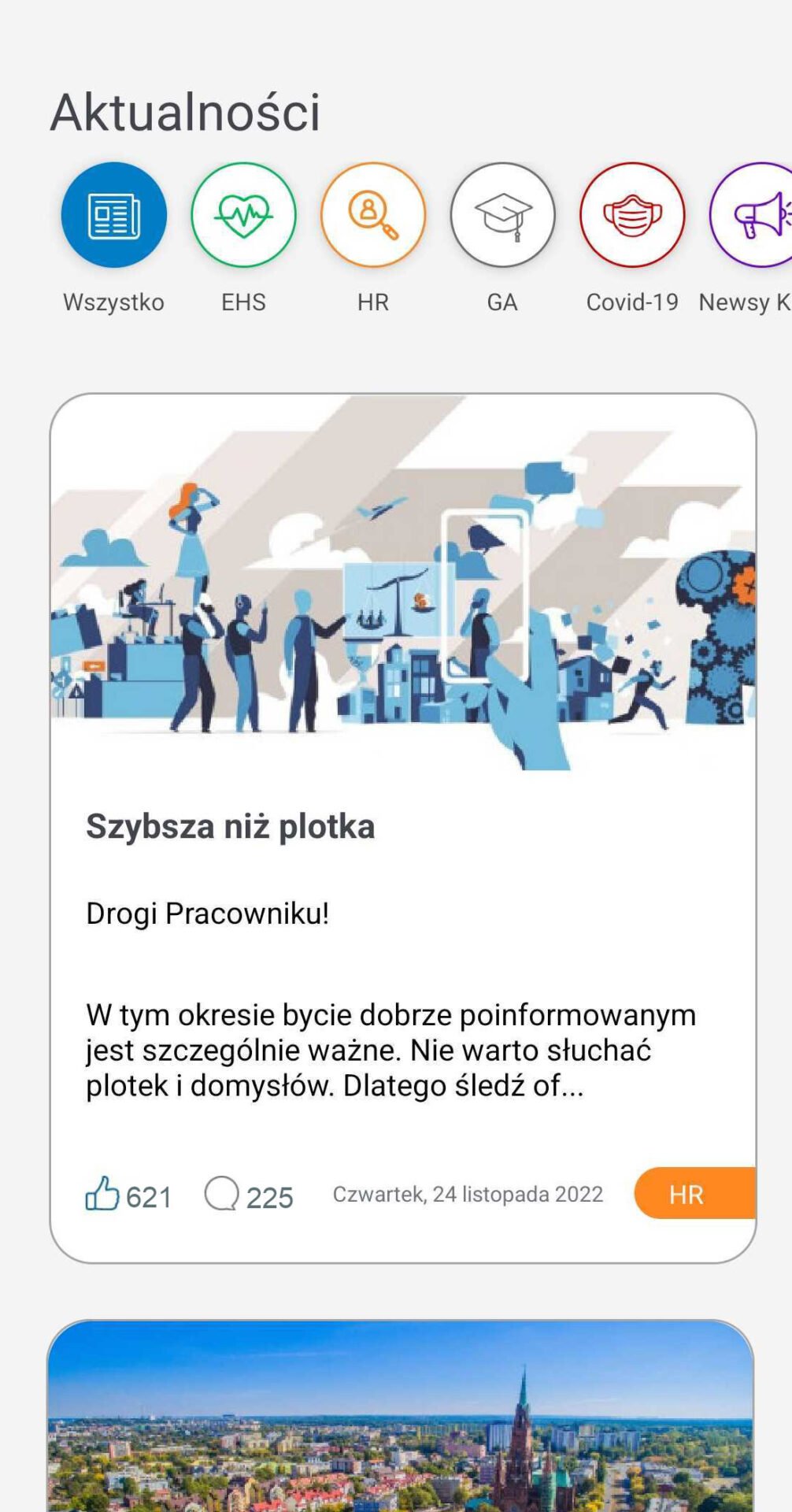792x1512 pixels.
Task: Select the Wszystko news category
Action: pyautogui.click(x=114, y=215)
